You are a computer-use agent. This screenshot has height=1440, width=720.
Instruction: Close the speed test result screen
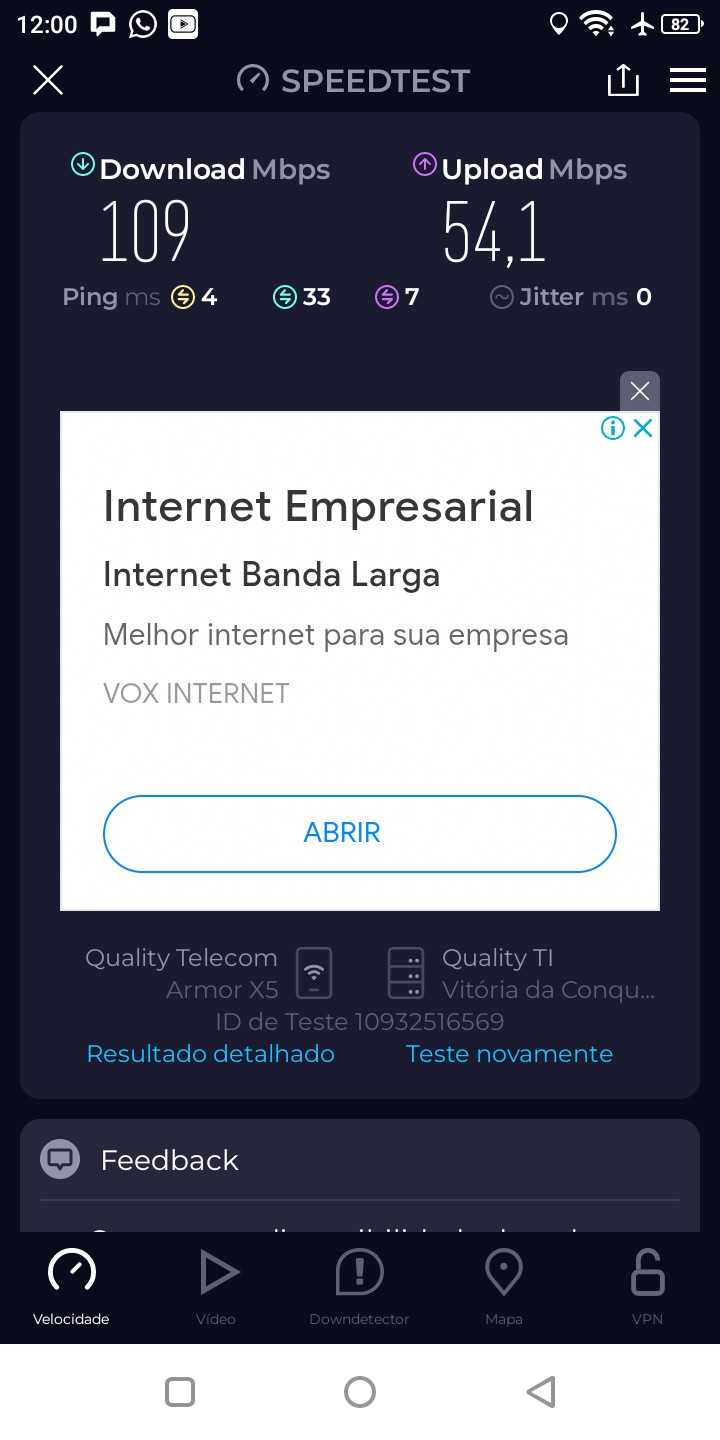(x=48, y=80)
